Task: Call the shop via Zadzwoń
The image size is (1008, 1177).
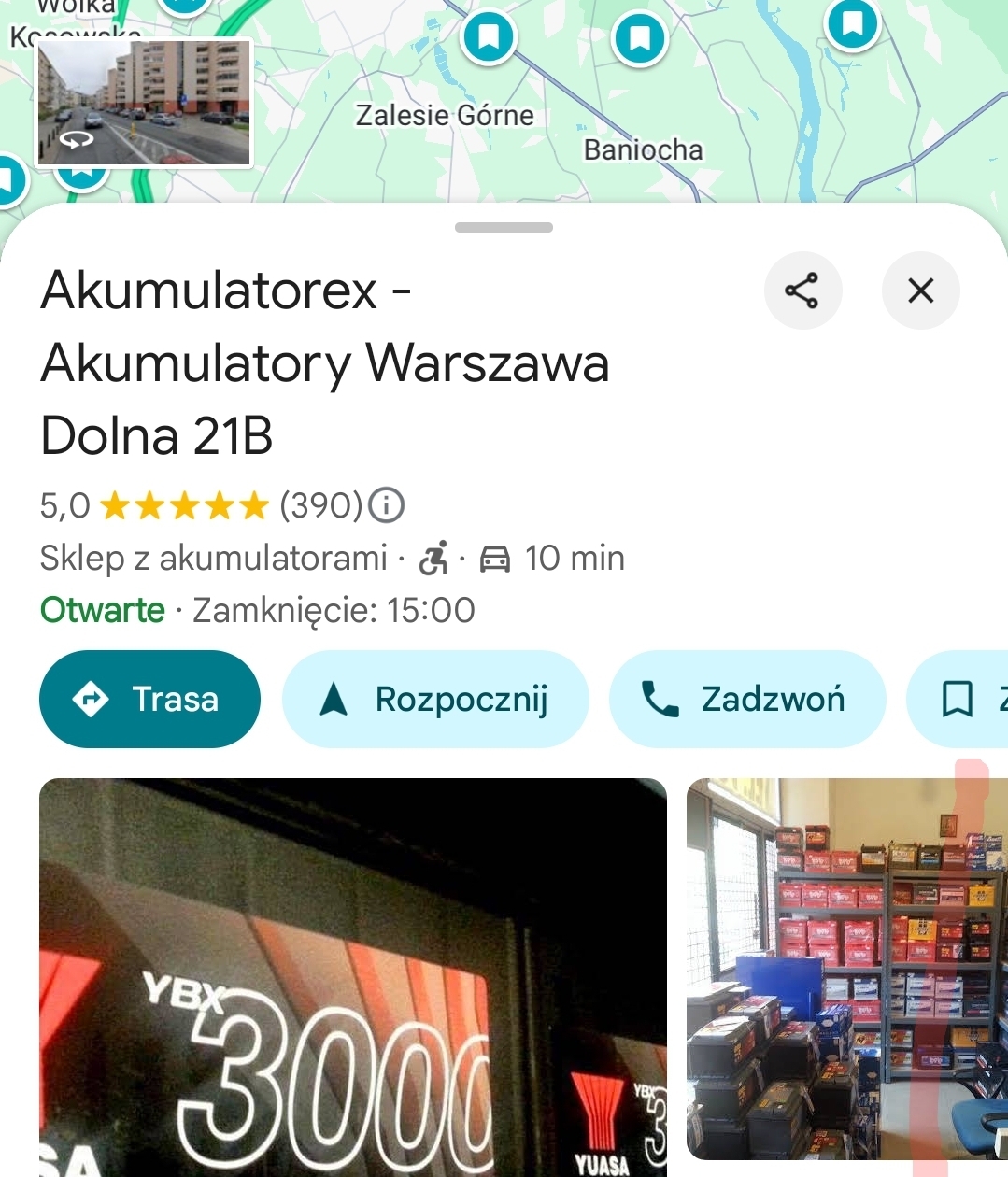Action: click(746, 699)
